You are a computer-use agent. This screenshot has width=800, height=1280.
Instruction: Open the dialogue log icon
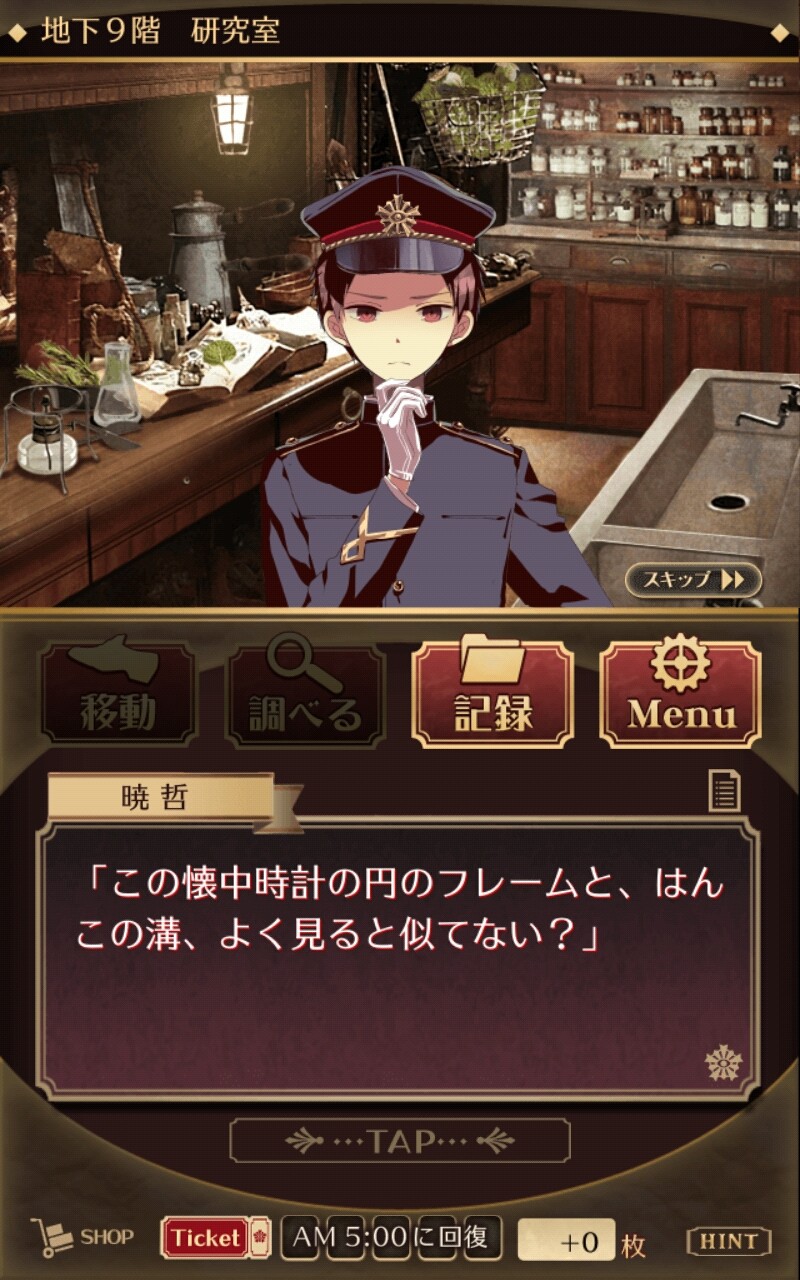724,791
